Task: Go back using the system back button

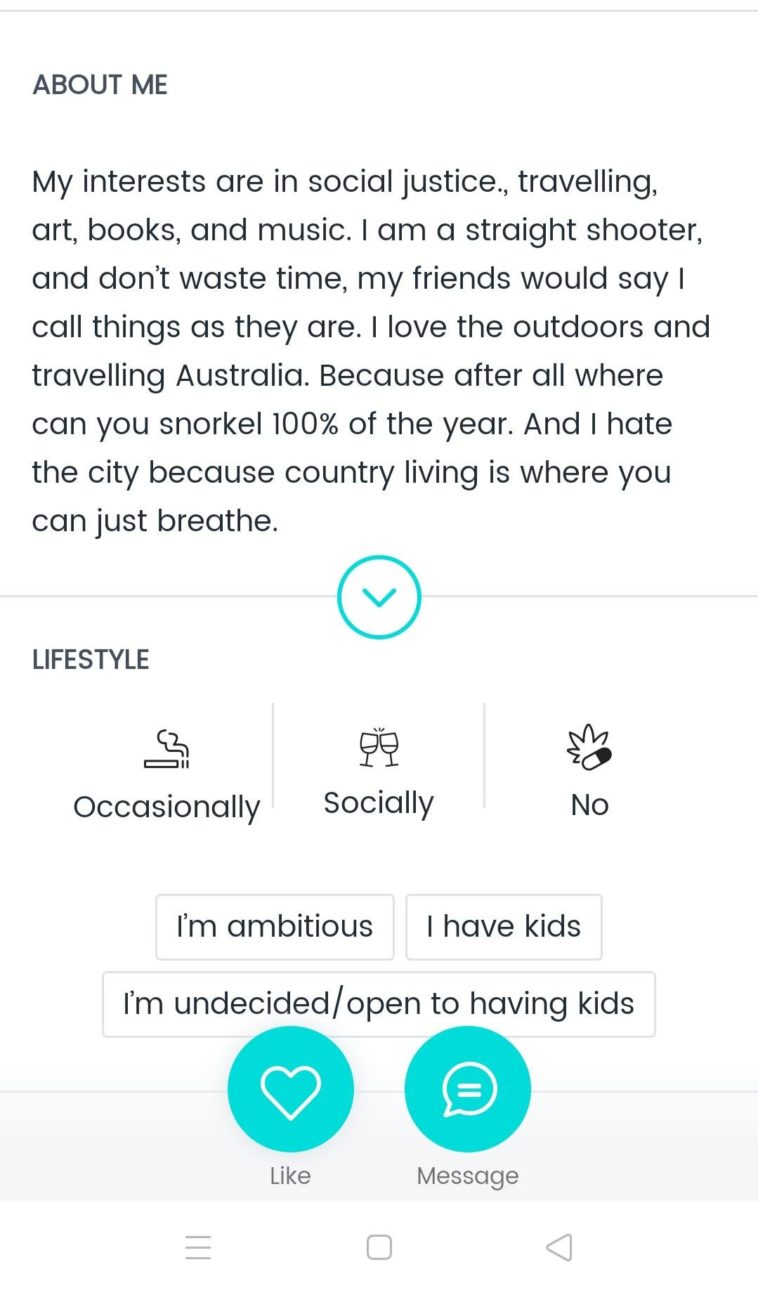Action: (x=559, y=1247)
